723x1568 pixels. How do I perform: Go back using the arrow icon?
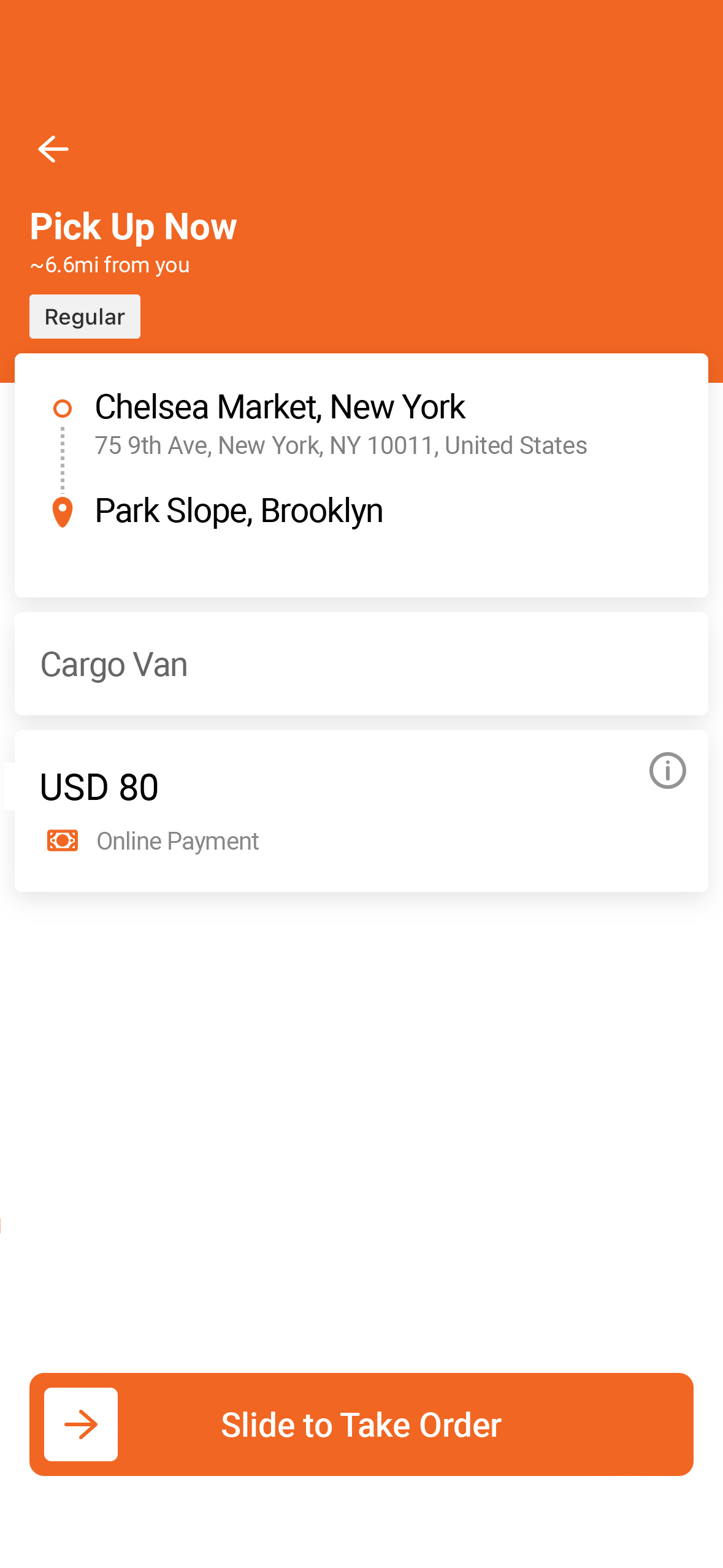coord(53,149)
